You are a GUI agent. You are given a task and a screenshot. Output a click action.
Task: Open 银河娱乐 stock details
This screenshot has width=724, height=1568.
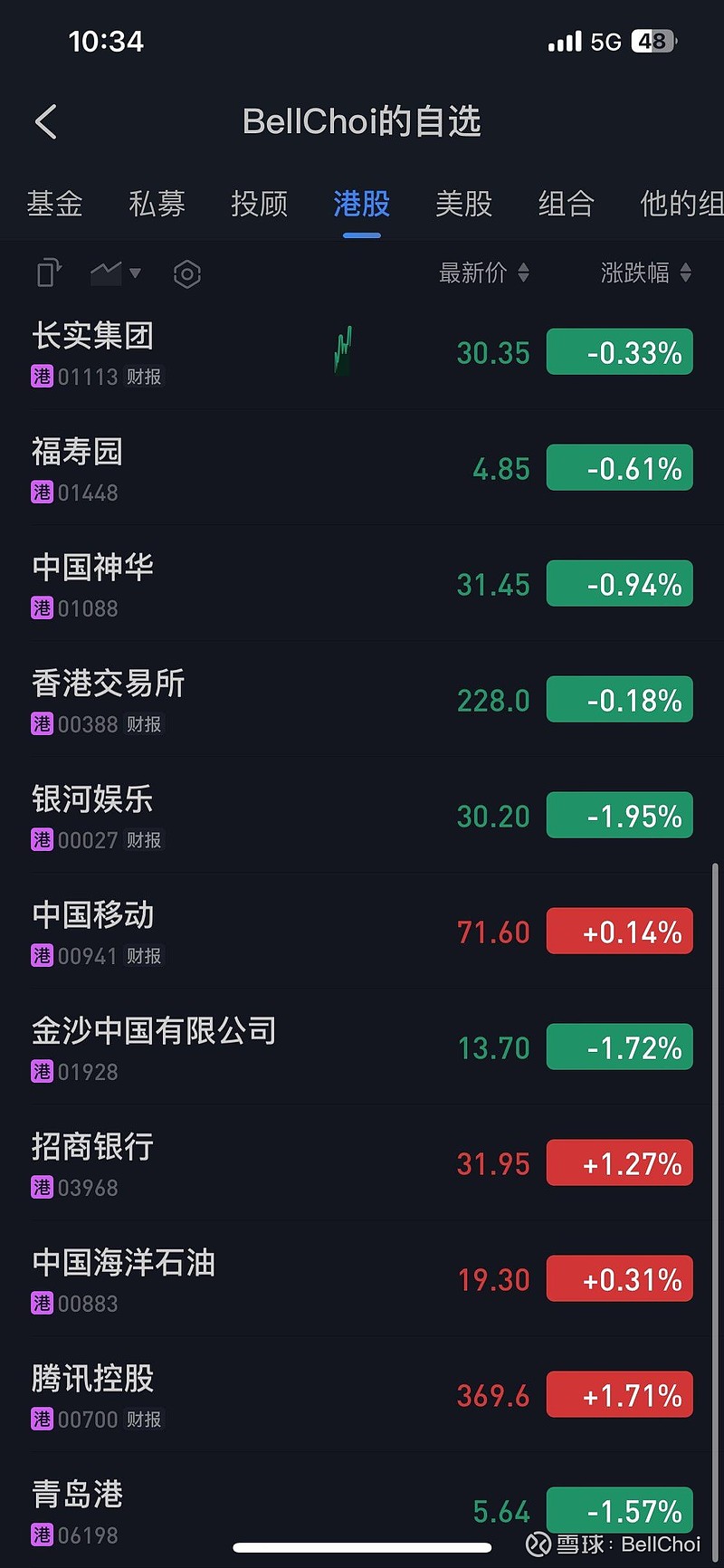coord(362,816)
